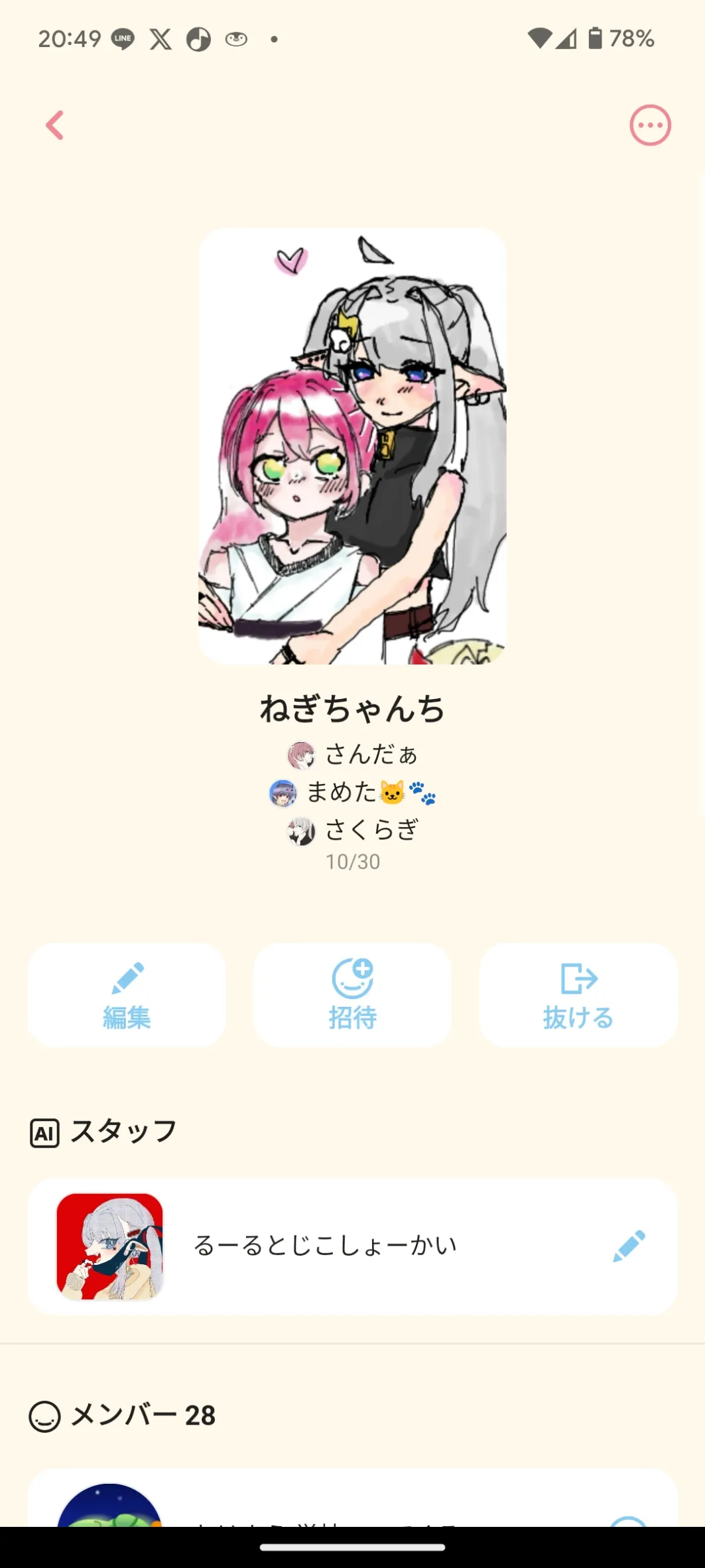Leave the group via 抜ける

pyautogui.click(x=578, y=995)
